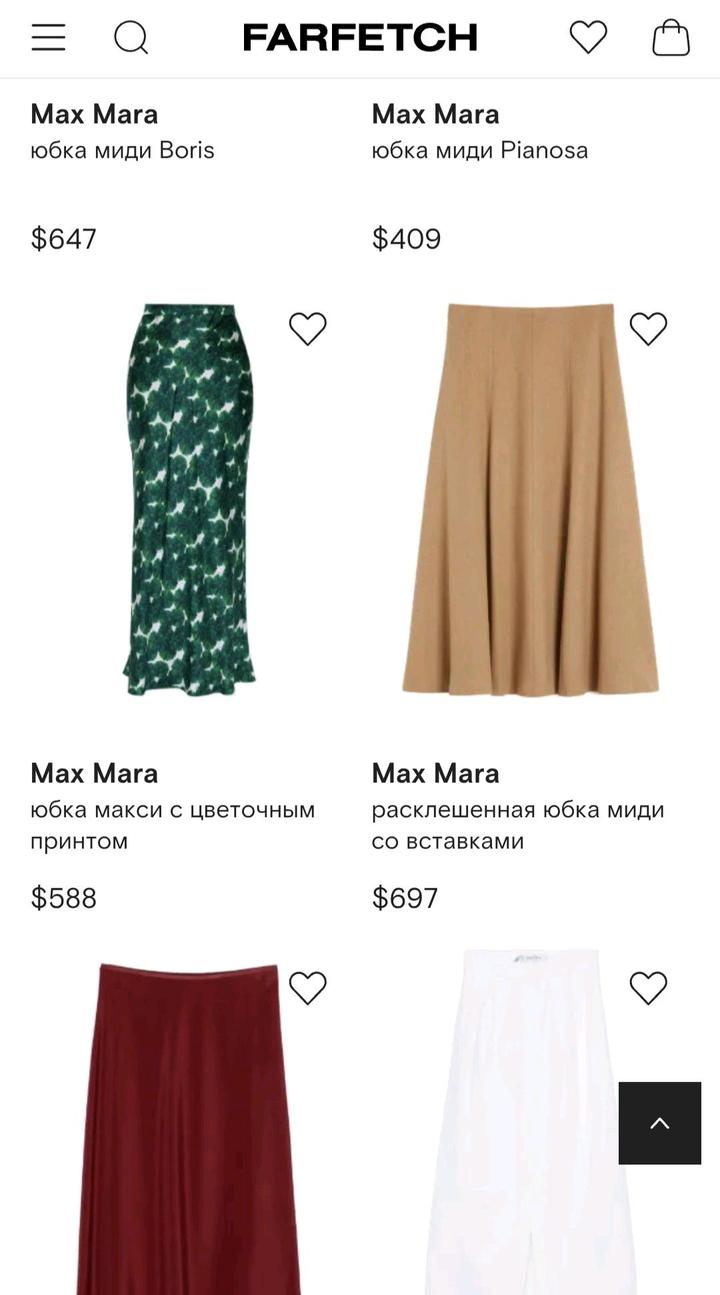Open the search icon
This screenshot has height=1295, width=720.
click(x=130, y=38)
